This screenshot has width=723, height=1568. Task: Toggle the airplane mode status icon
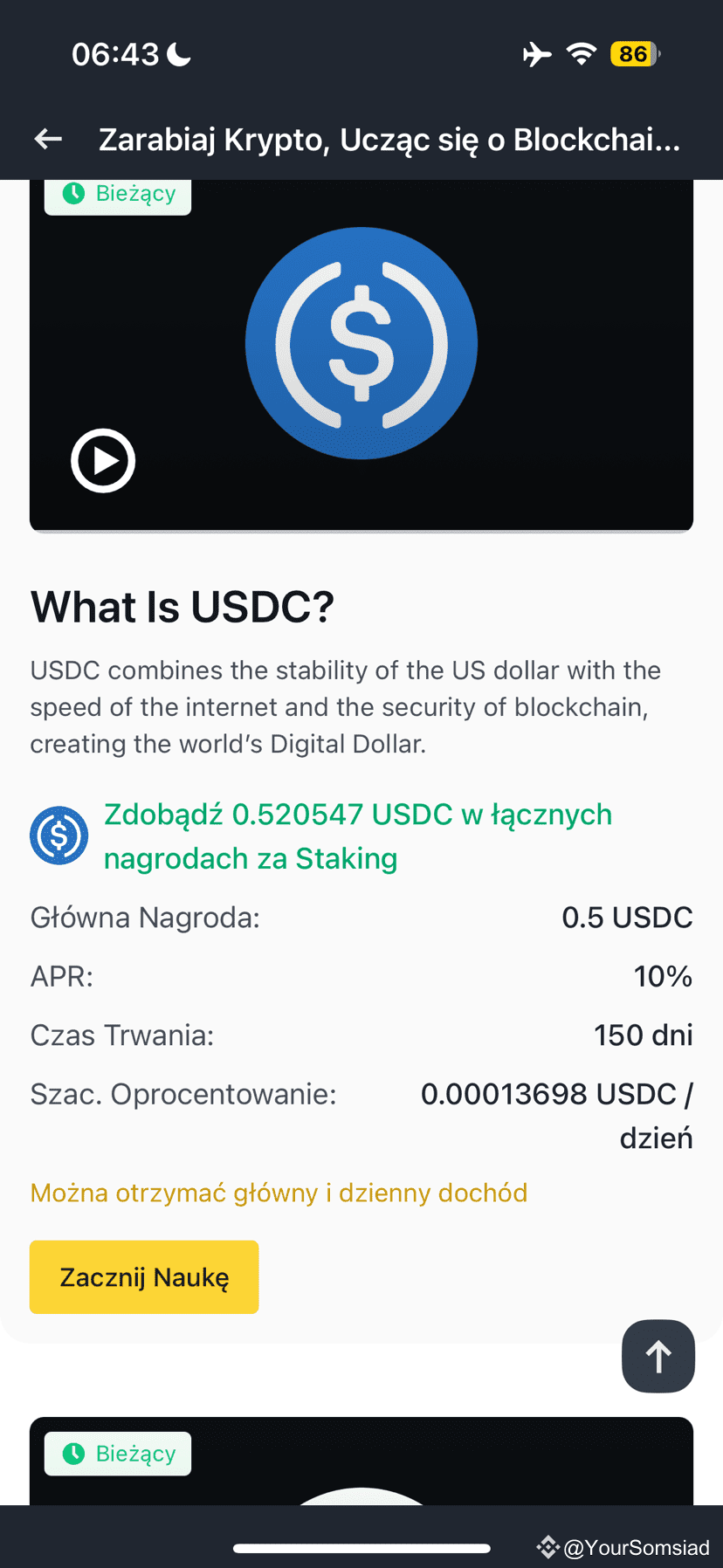point(536,53)
